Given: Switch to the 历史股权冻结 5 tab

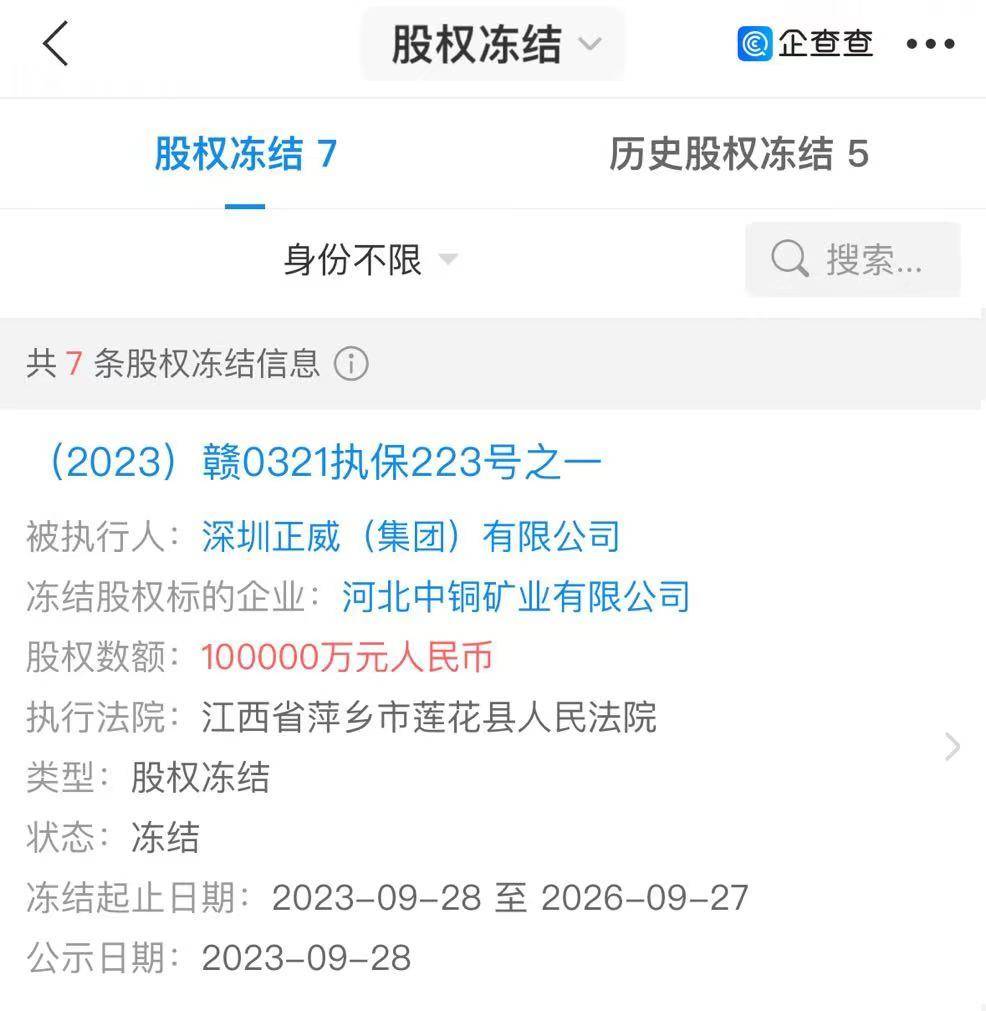Looking at the screenshot, I should [x=738, y=155].
